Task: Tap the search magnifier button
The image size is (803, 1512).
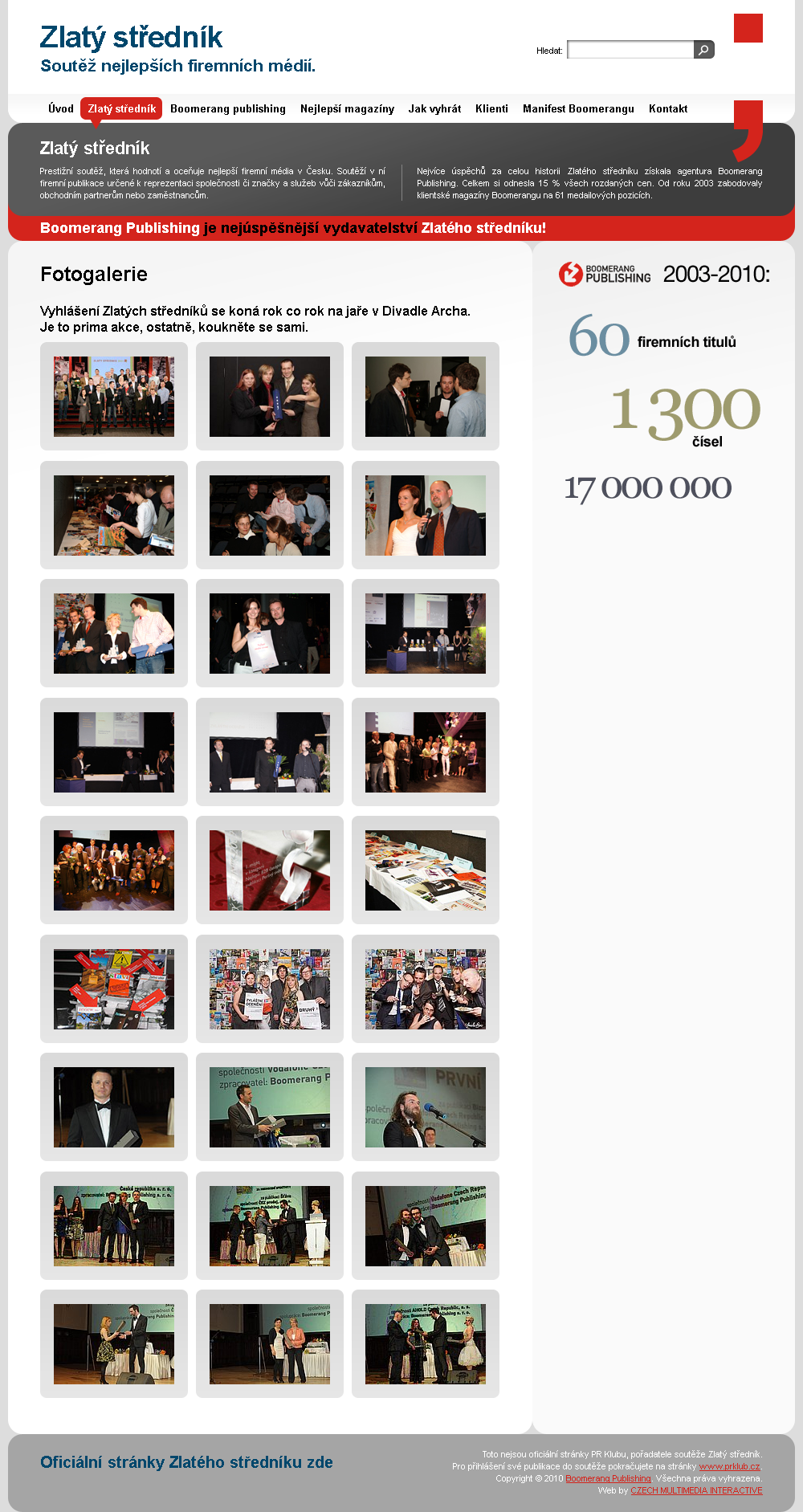Action: point(704,50)
